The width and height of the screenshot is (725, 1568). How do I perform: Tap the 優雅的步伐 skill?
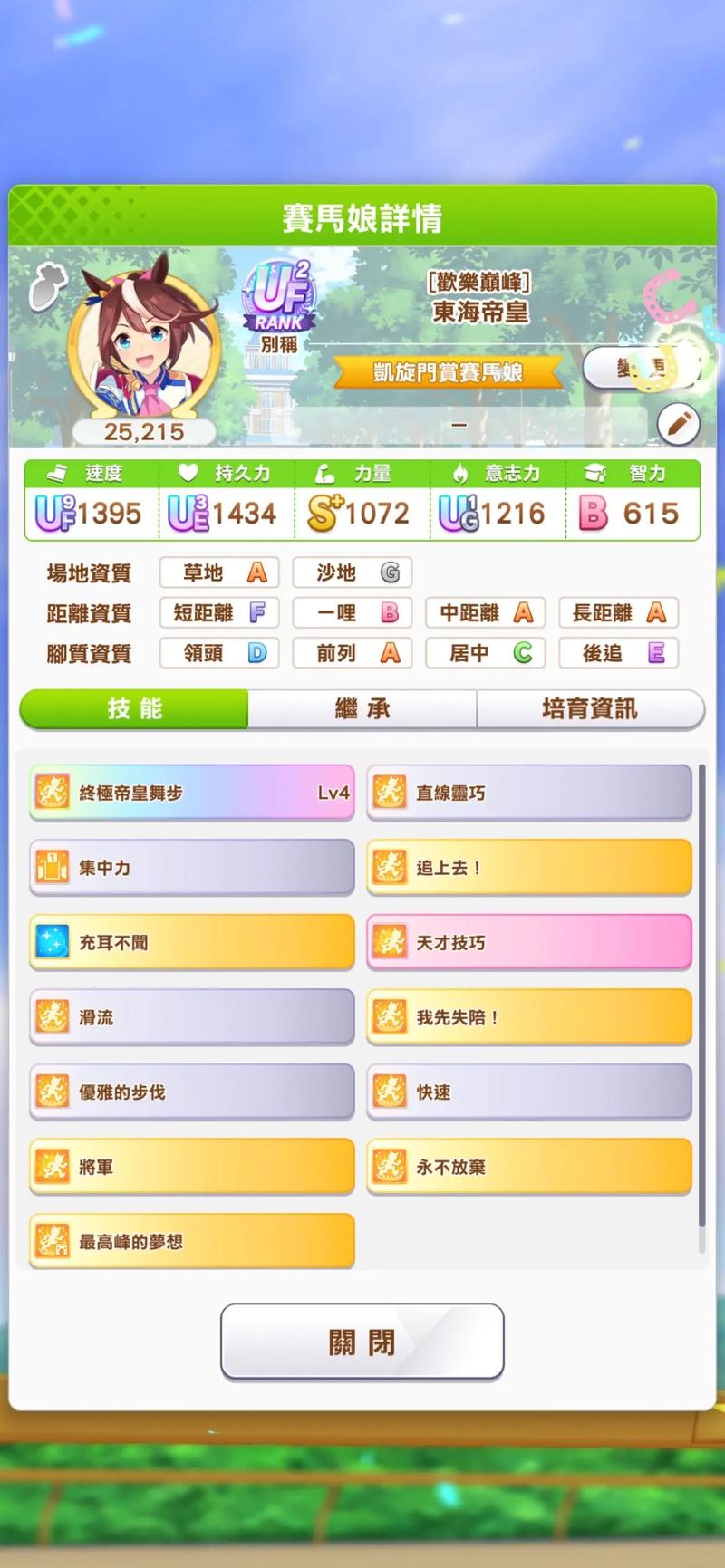(x=192, y=1092)
